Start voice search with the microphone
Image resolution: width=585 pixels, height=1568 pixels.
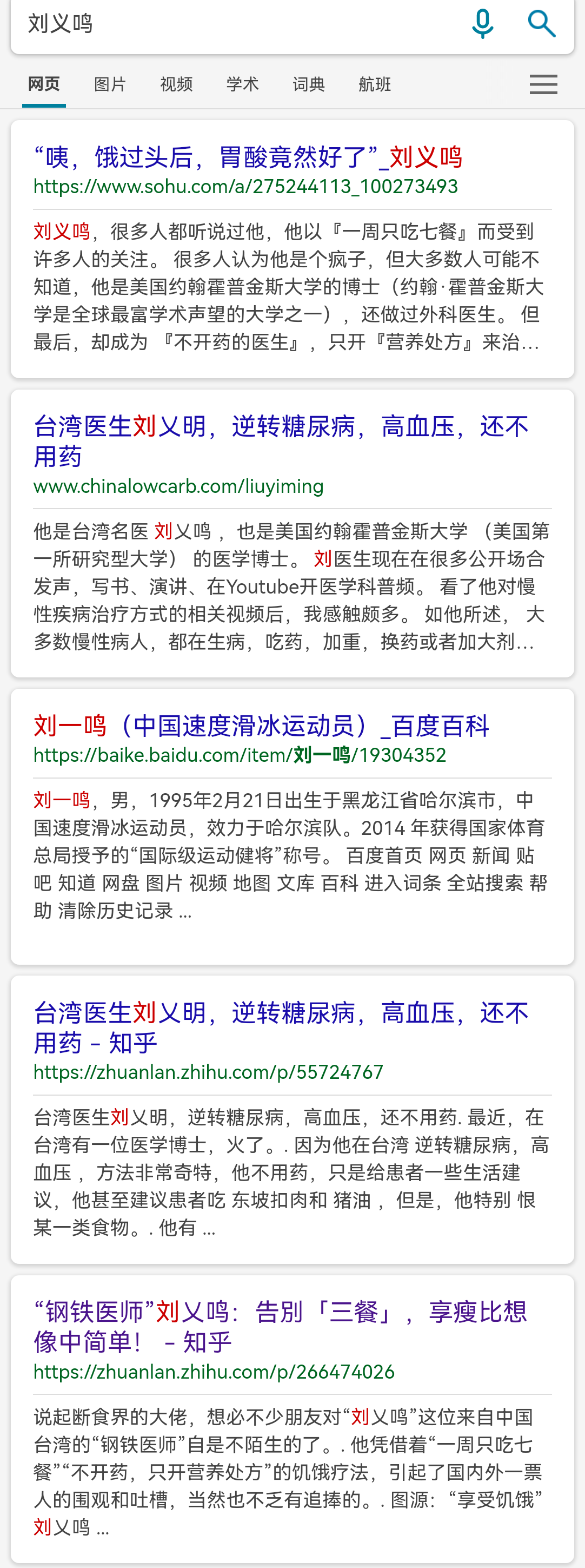[483, 24]
